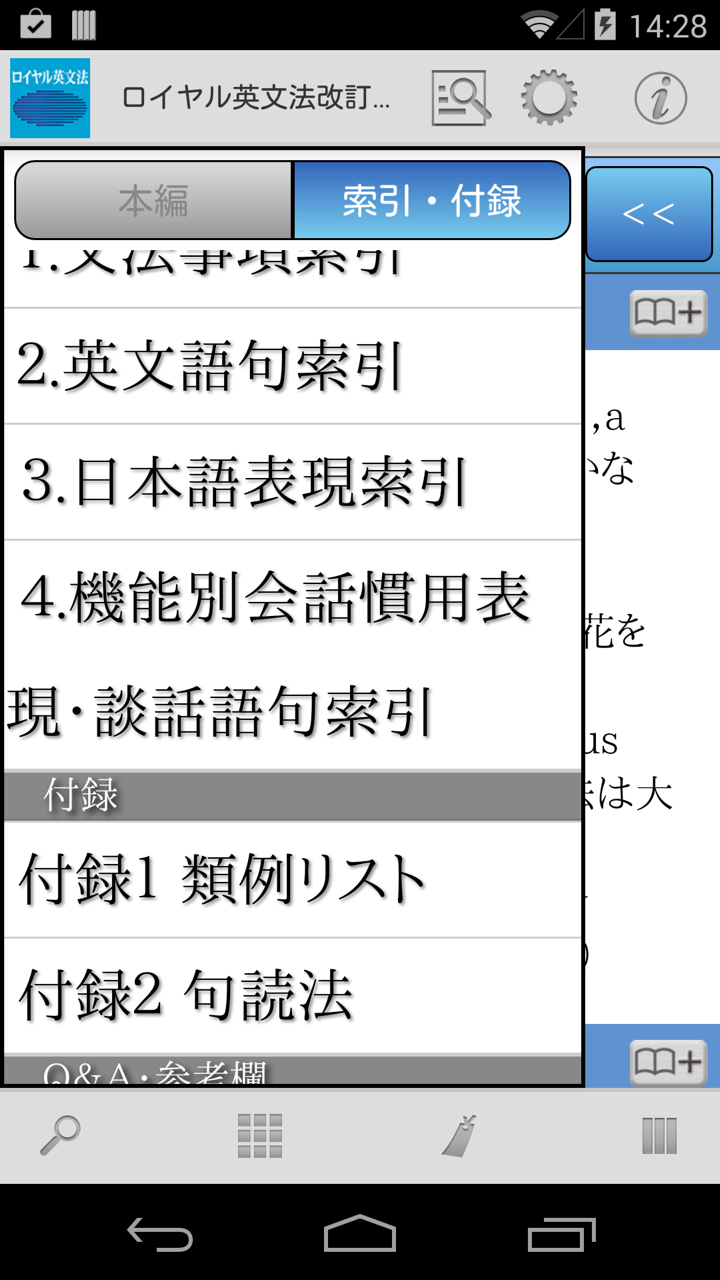Open 付録1 類例リスト
Image resolution: width=720 pixels, height=1280 pixels.
coord(292,880)
